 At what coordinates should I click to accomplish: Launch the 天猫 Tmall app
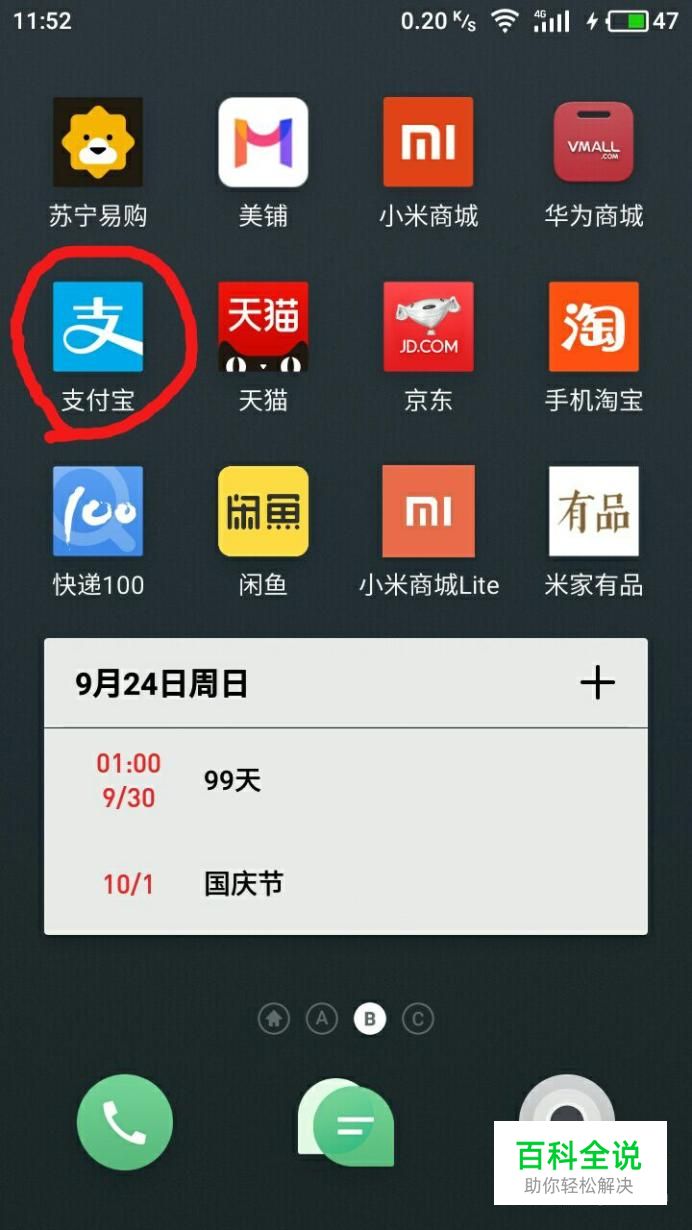coord(263,327)
